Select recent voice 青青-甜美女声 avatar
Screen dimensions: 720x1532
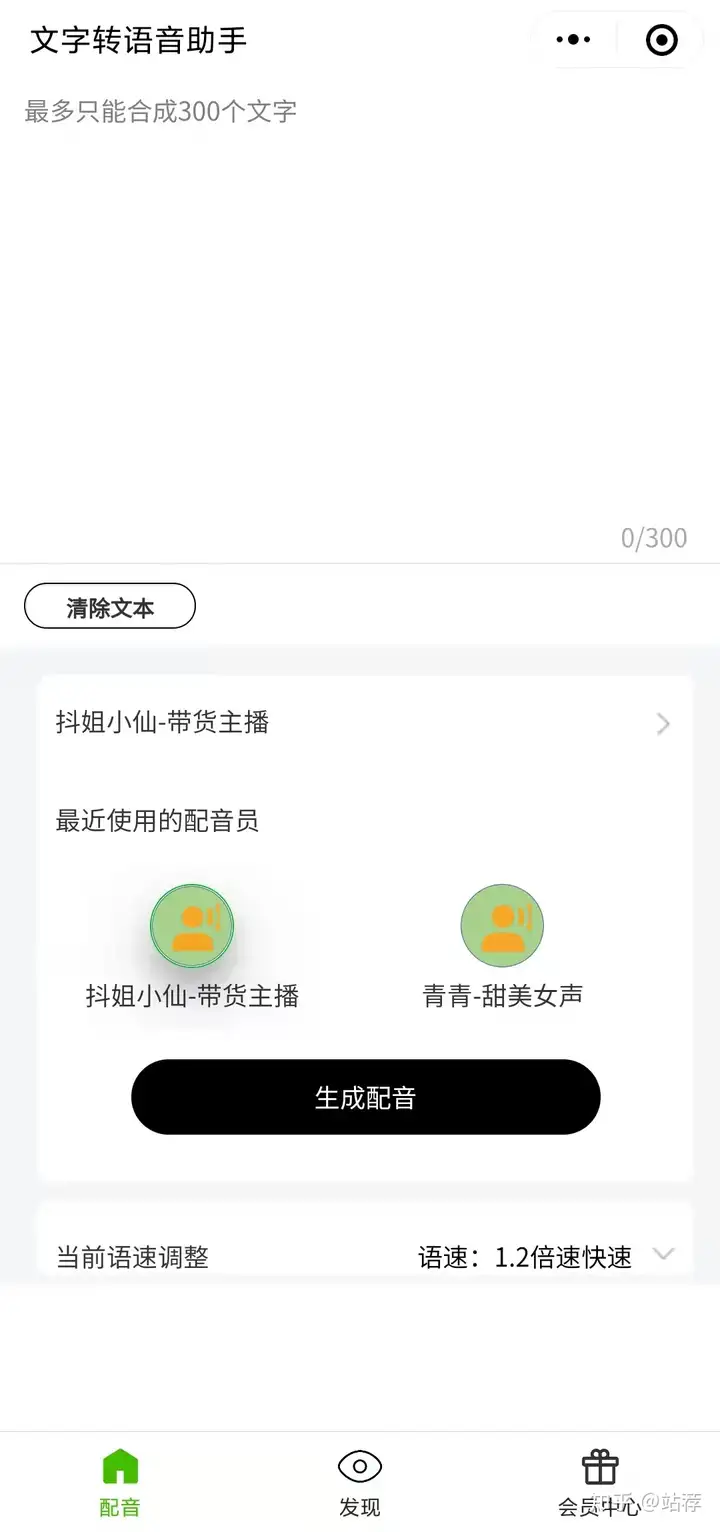502,926
